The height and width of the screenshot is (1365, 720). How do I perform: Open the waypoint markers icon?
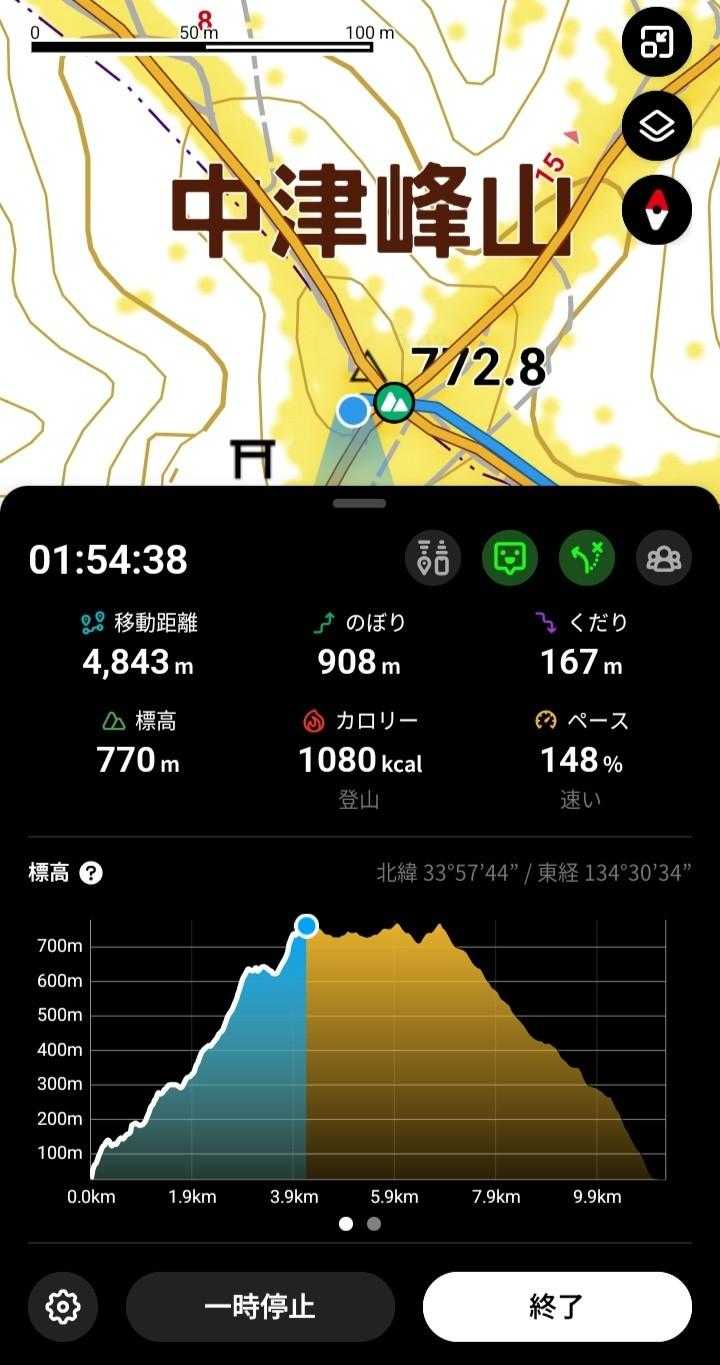point(433,558)
